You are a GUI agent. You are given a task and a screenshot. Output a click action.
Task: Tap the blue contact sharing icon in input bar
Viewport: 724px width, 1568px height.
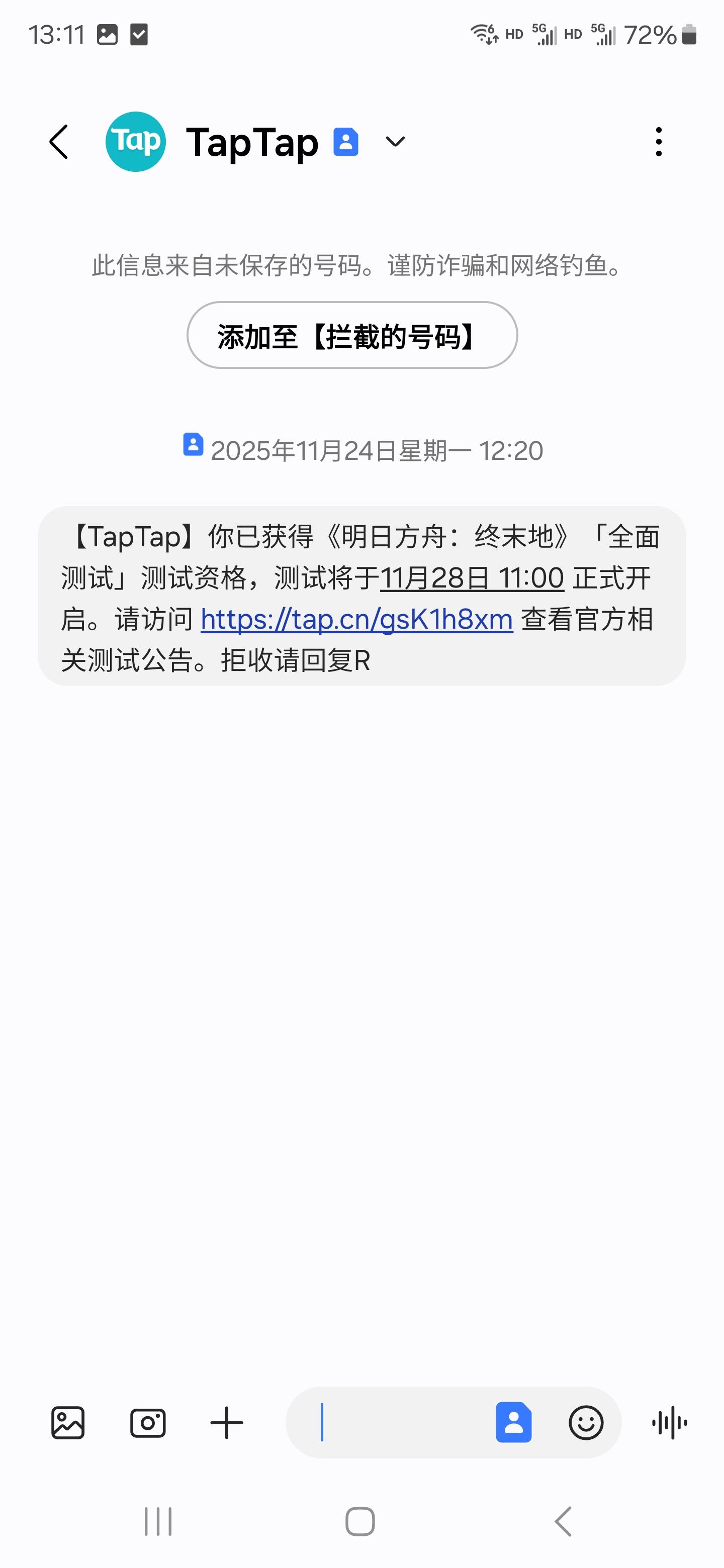point(514,1423)
